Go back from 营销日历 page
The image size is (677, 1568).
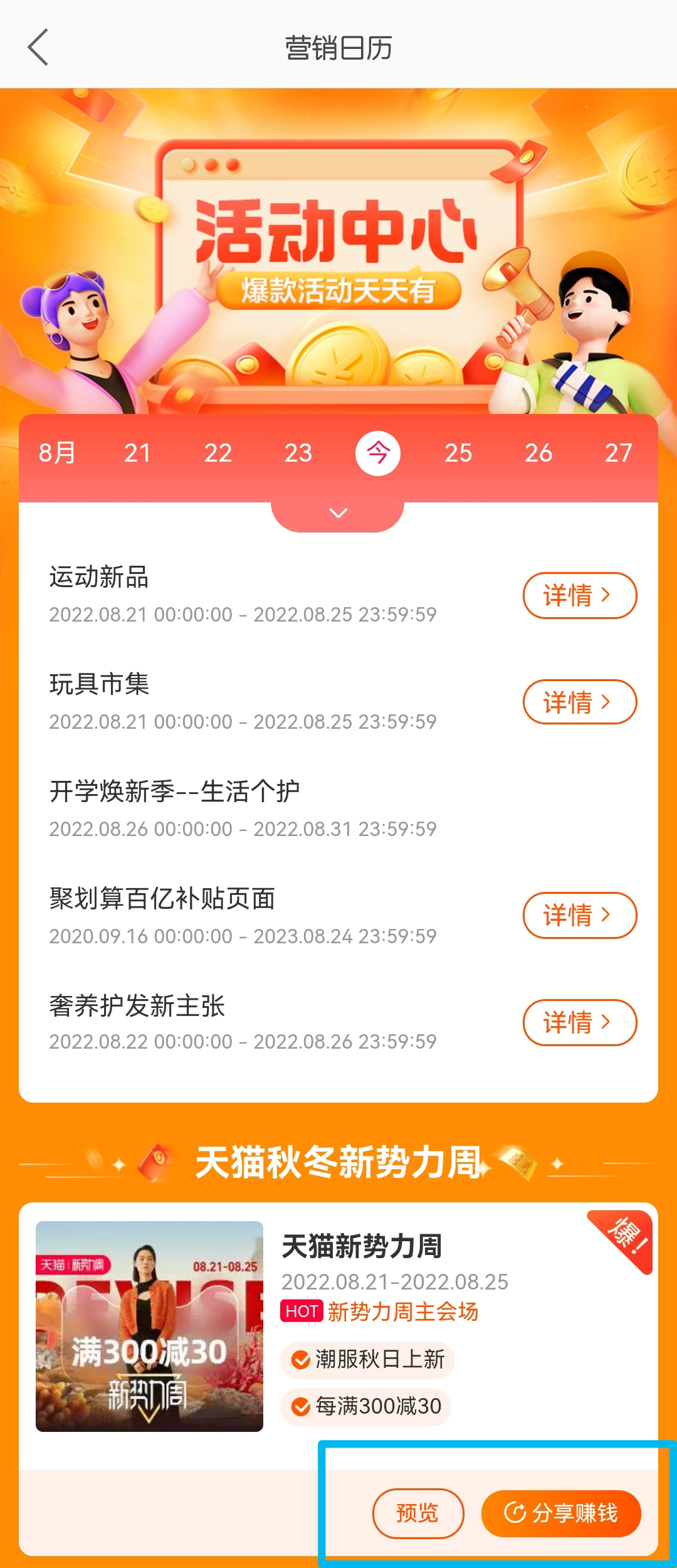(38, 48)
